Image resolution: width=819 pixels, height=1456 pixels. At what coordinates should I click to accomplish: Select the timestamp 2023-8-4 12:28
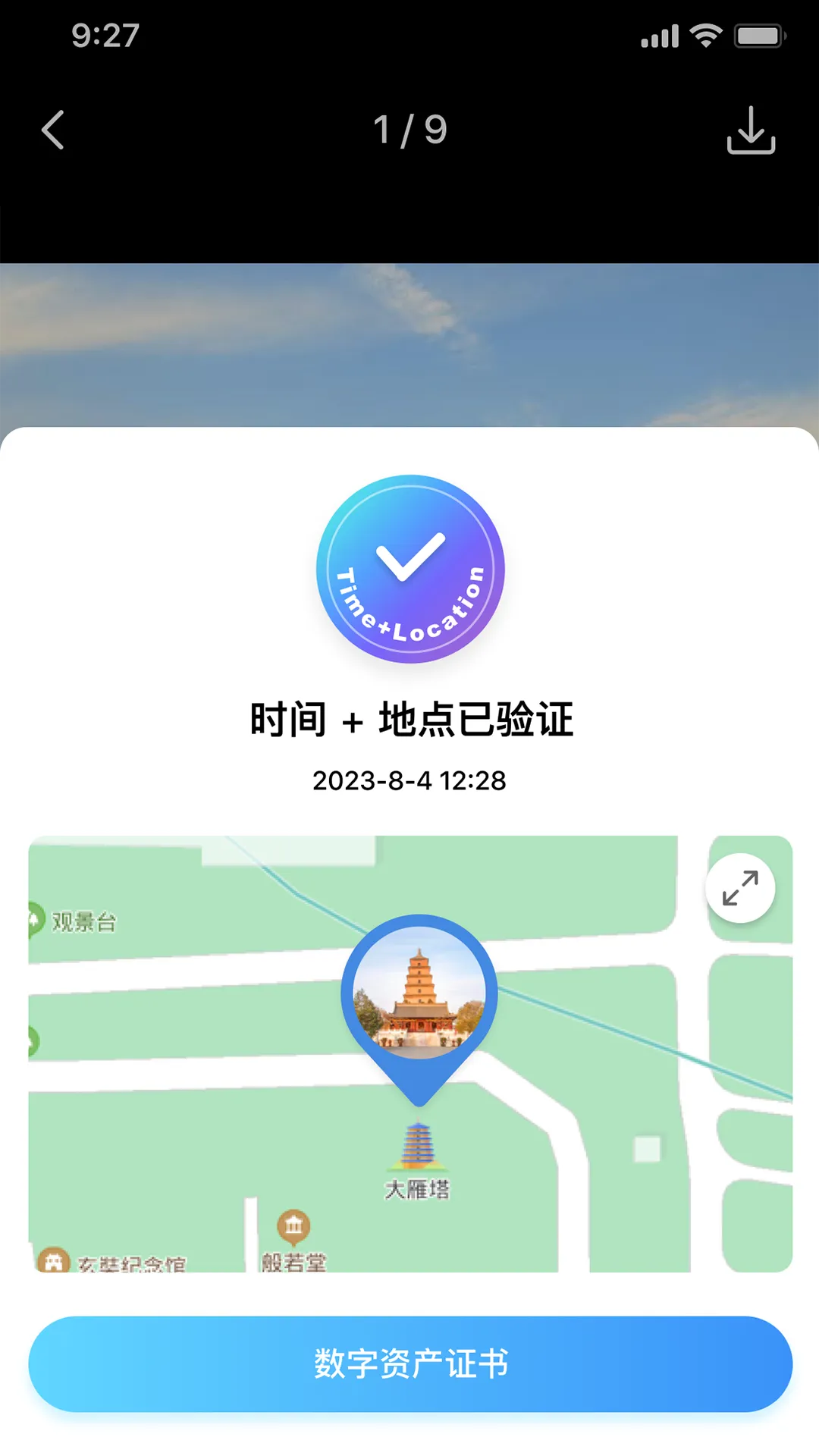click(409, 781)
